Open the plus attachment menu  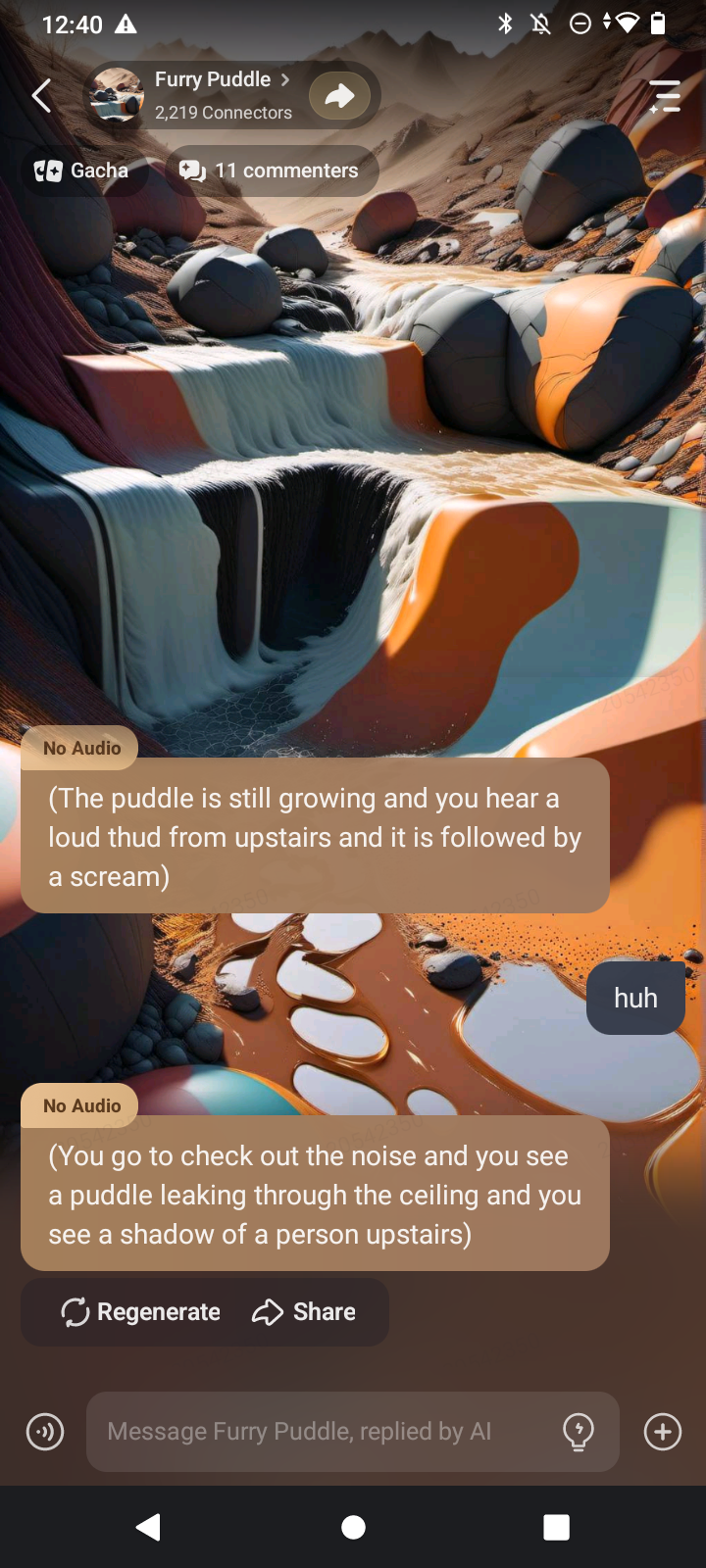point(663,1432)
